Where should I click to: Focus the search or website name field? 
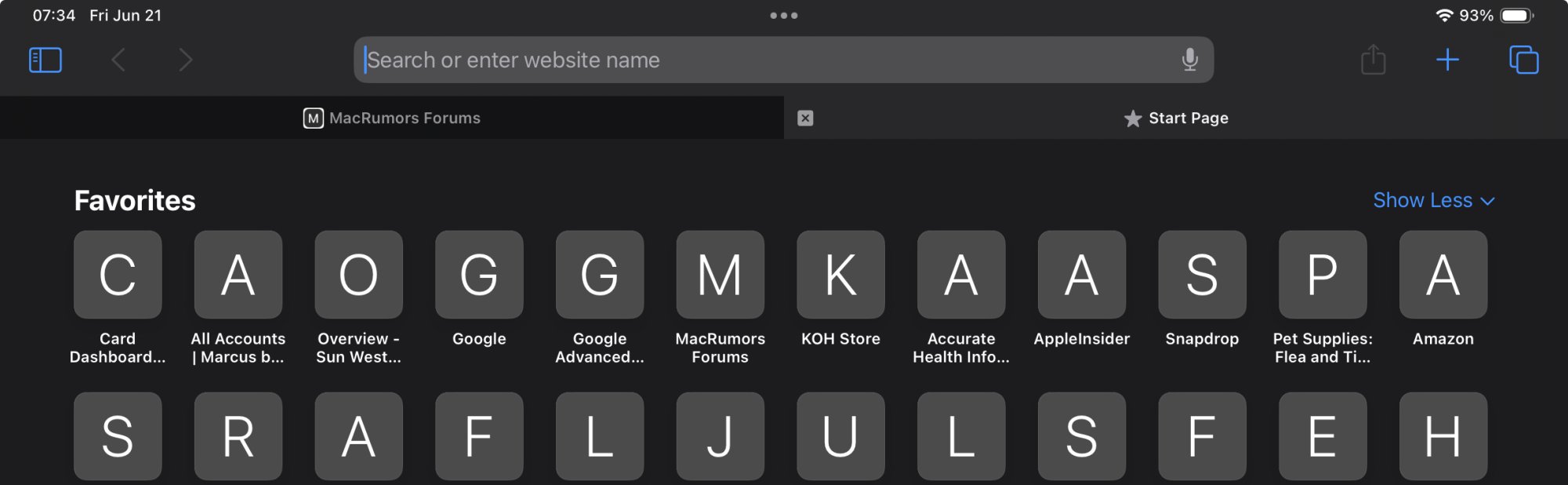click(x=768, y=60)
